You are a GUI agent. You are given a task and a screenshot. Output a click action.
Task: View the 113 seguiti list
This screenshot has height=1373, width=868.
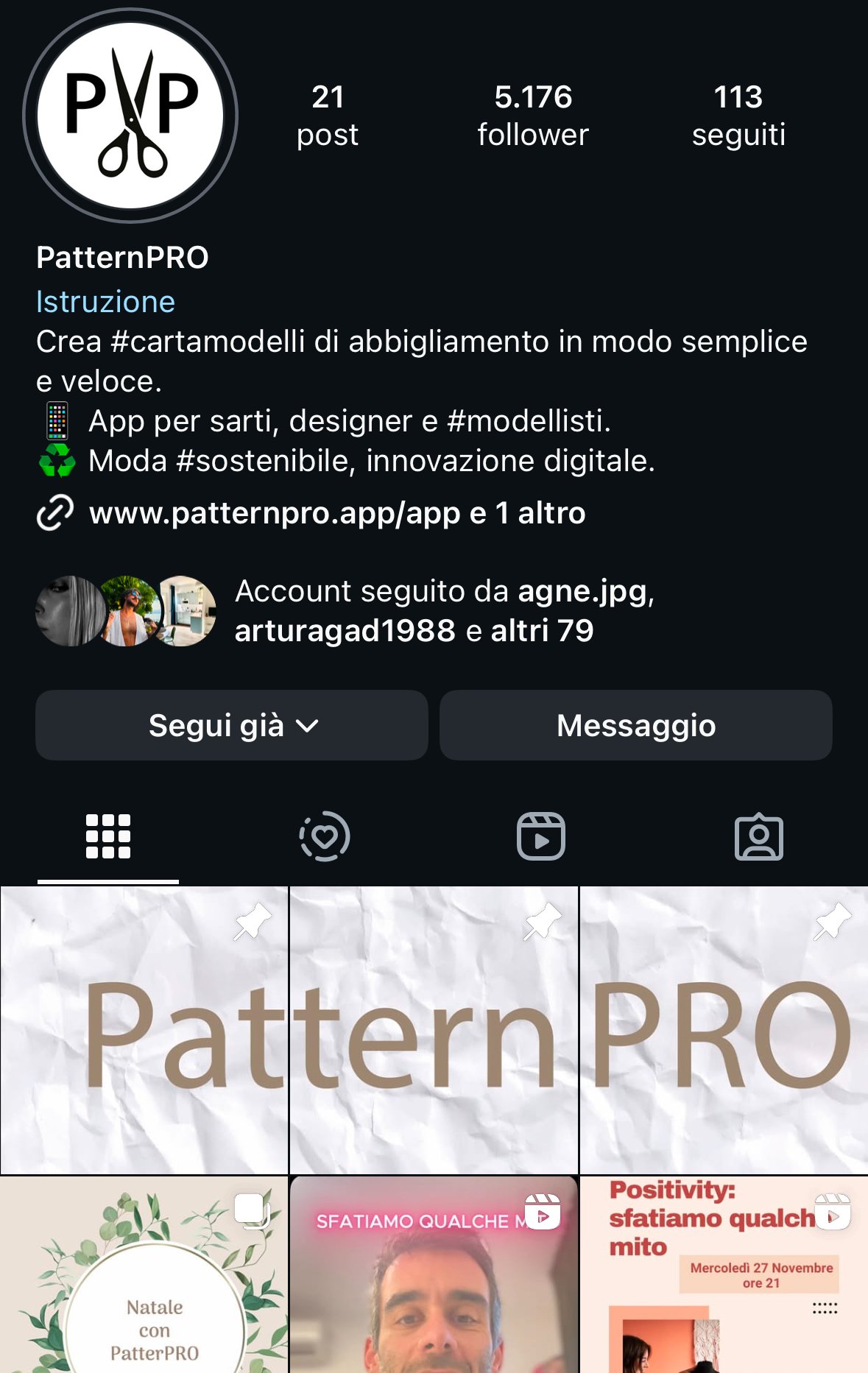(x=738, y=116)
